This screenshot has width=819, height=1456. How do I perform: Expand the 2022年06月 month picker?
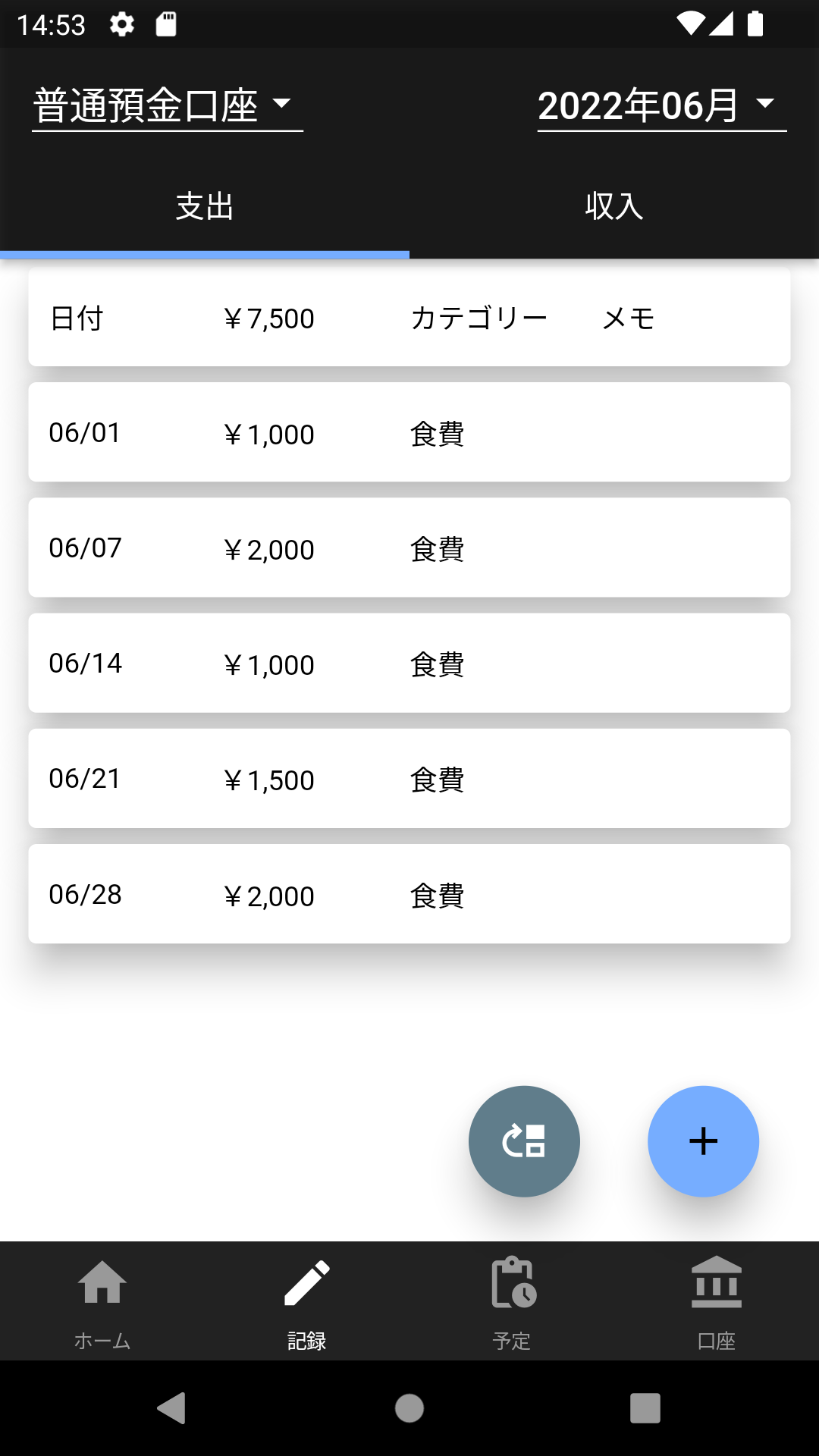(661, 105)
